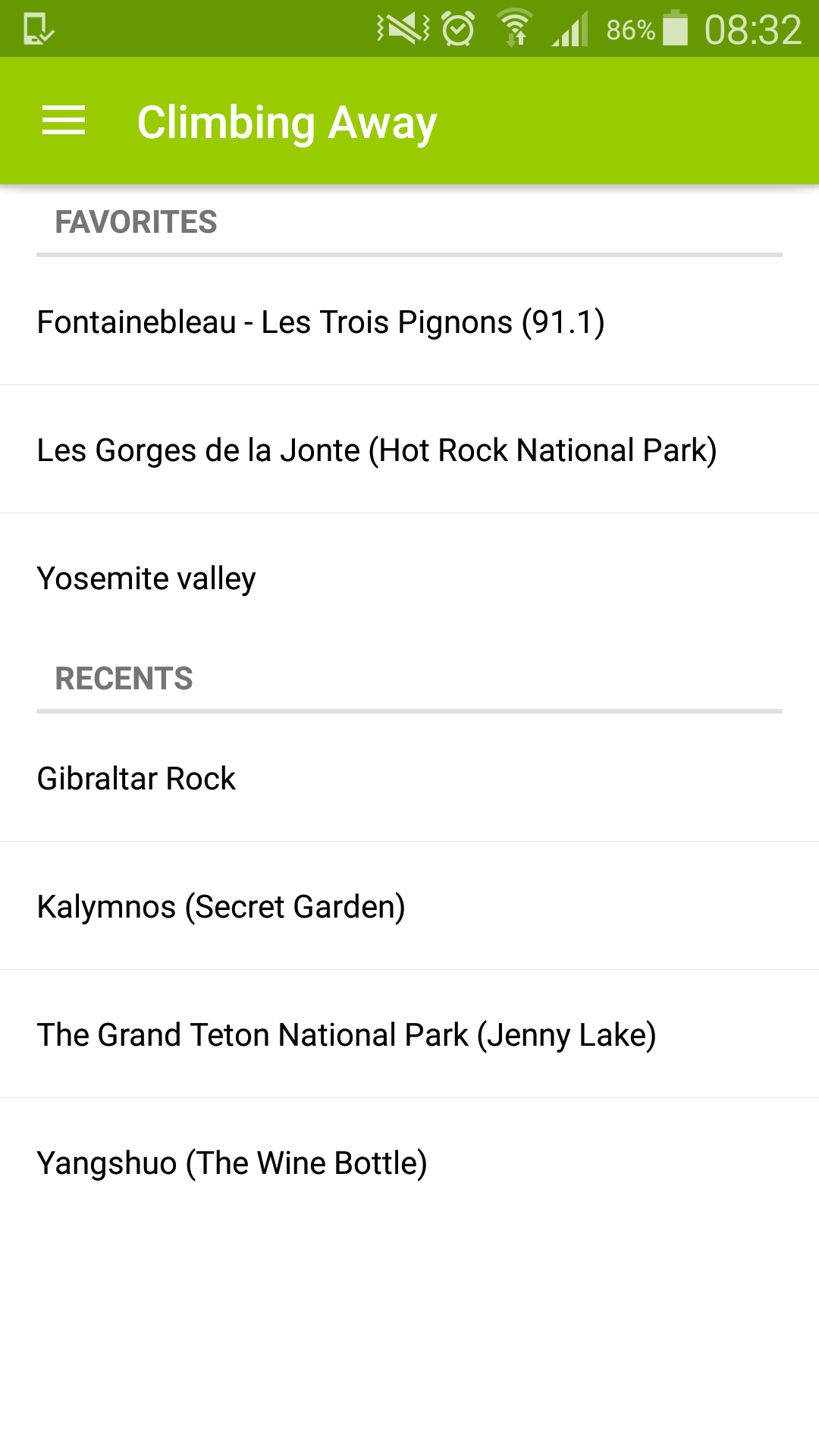This screenshot has height=1456, width=819.
Task: Open Fontainebleau - Les Trois Pignons favorite
Action: [320, 322]
